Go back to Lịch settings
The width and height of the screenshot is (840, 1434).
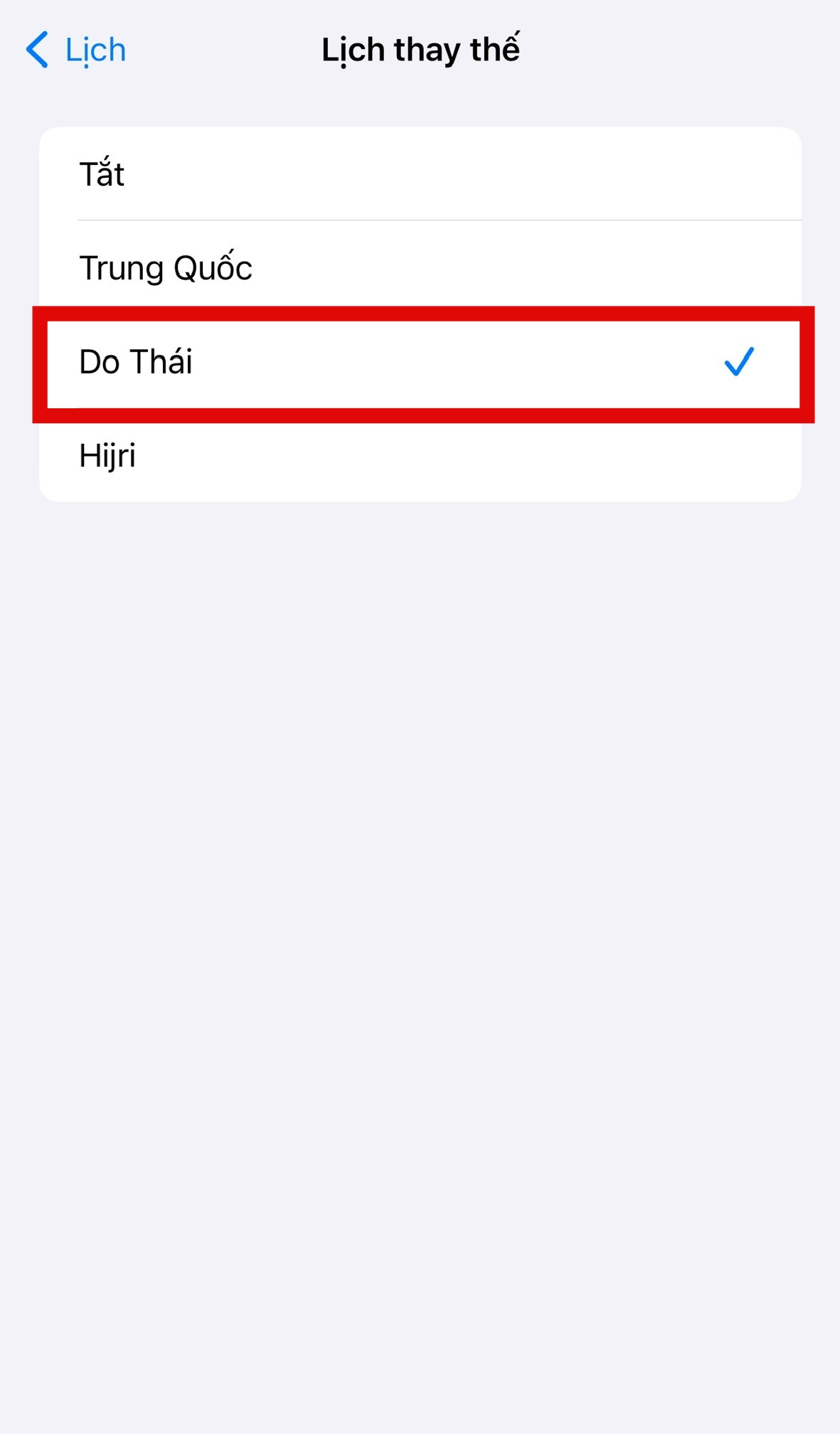point(76,50)
